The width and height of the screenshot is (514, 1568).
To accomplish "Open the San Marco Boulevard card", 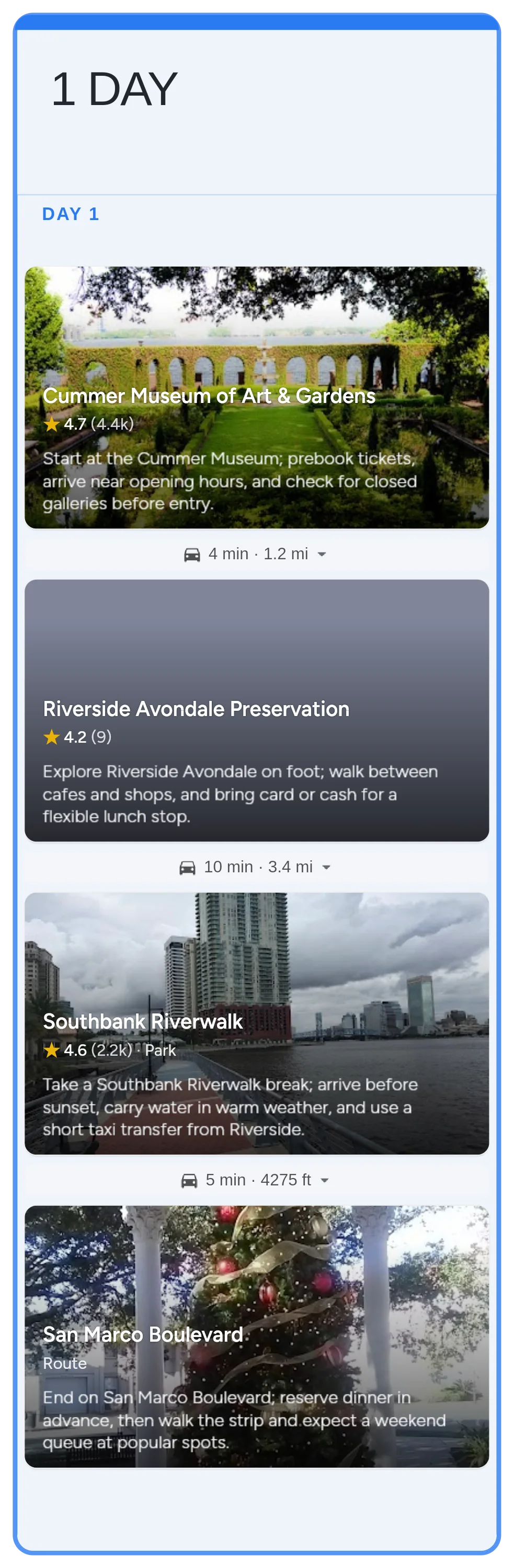I will [x=256, y=1335].
